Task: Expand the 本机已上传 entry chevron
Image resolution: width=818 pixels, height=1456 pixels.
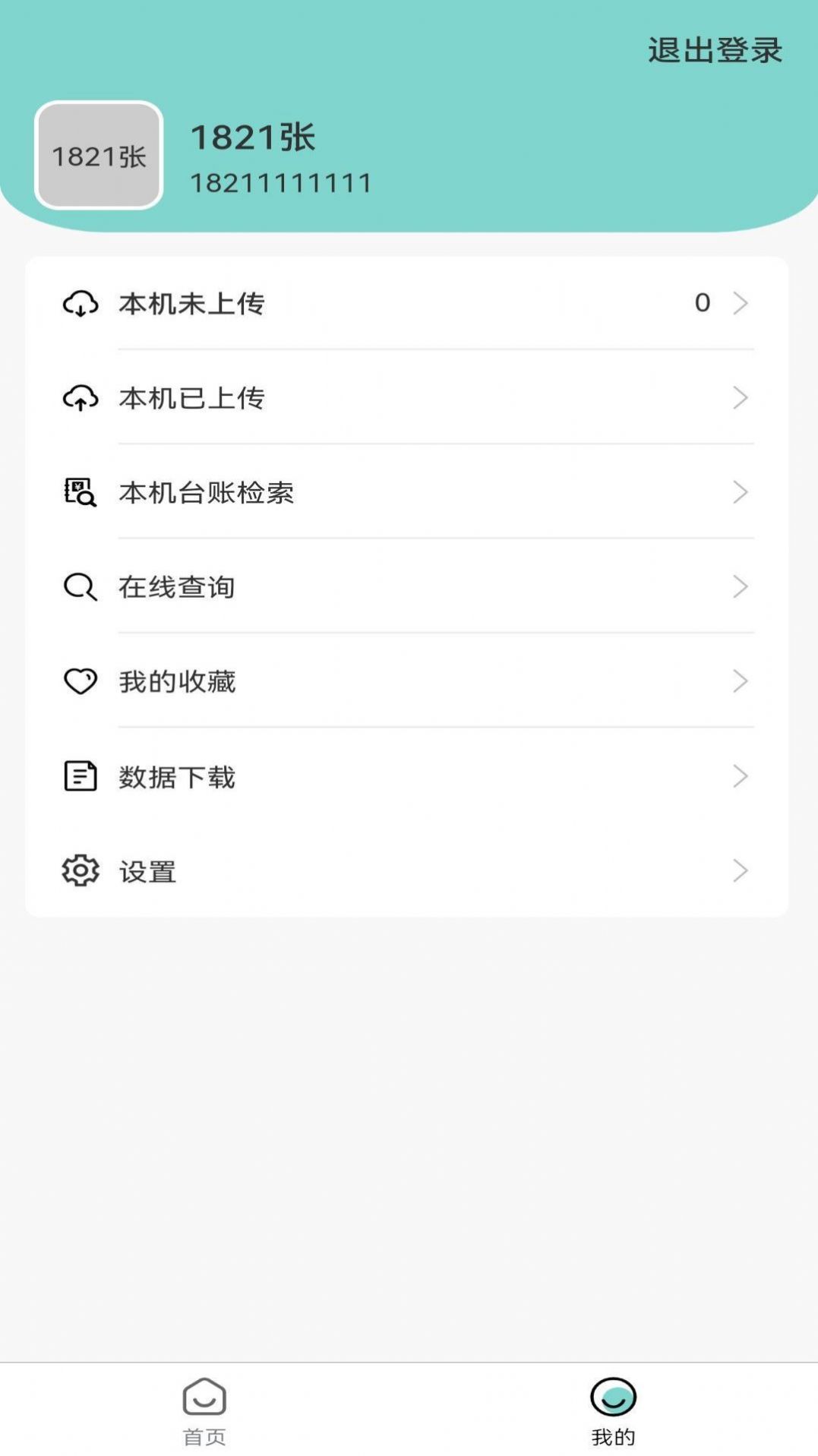Action: (x=741, y=396)
